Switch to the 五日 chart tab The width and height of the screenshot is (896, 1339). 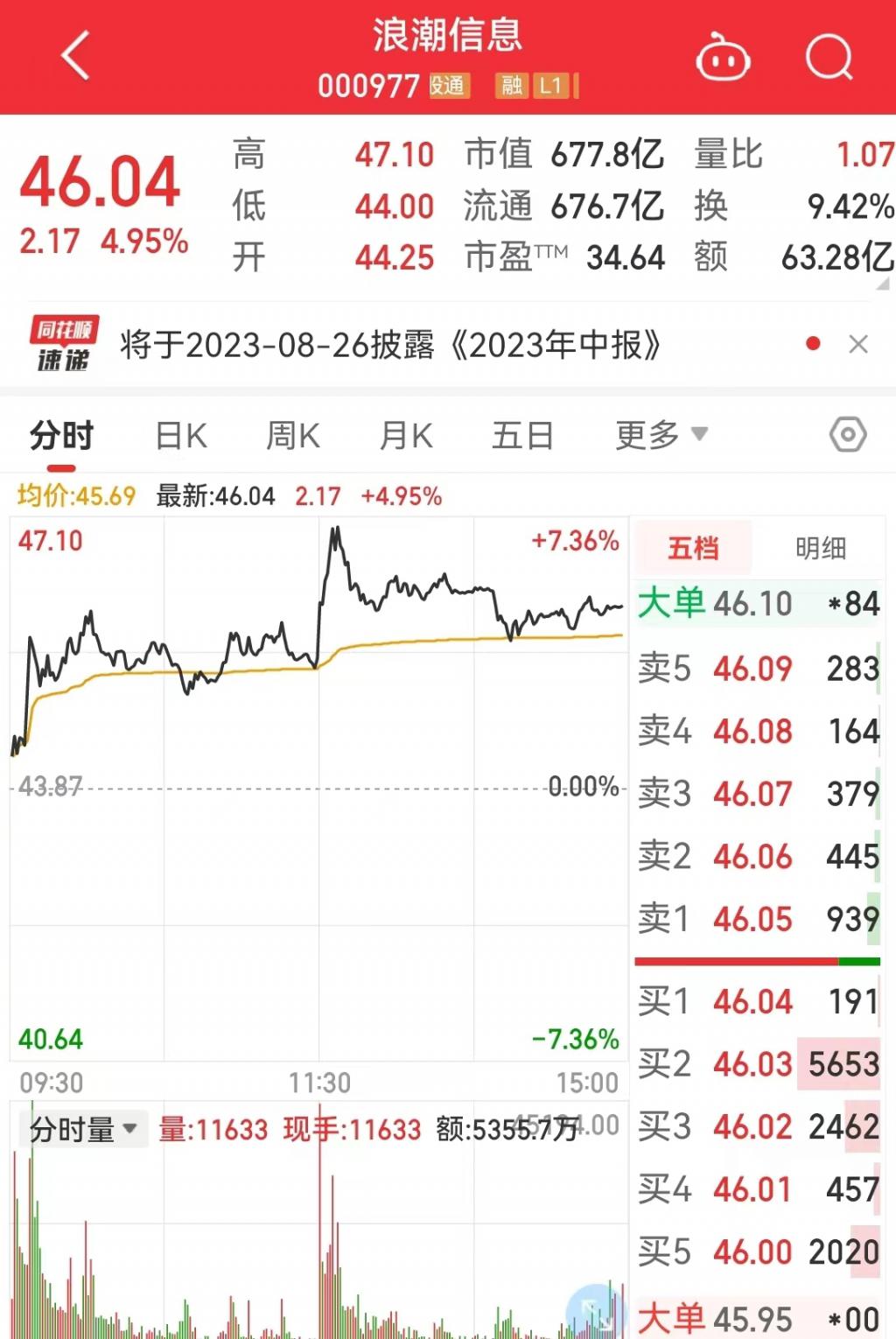point(521,435)
